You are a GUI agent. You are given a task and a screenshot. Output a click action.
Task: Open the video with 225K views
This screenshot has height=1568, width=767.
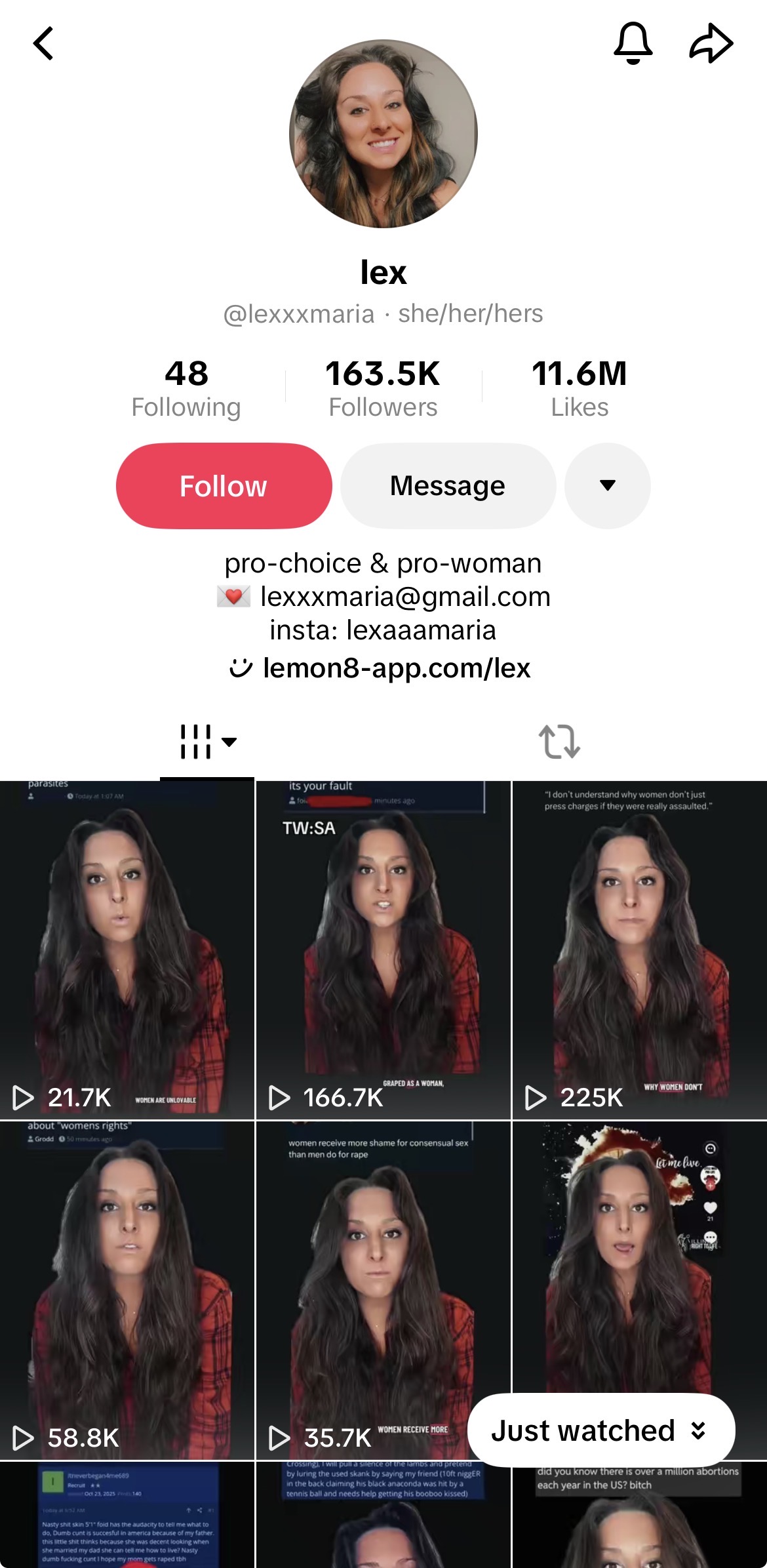pyautogui.click(x=639, y=951)
